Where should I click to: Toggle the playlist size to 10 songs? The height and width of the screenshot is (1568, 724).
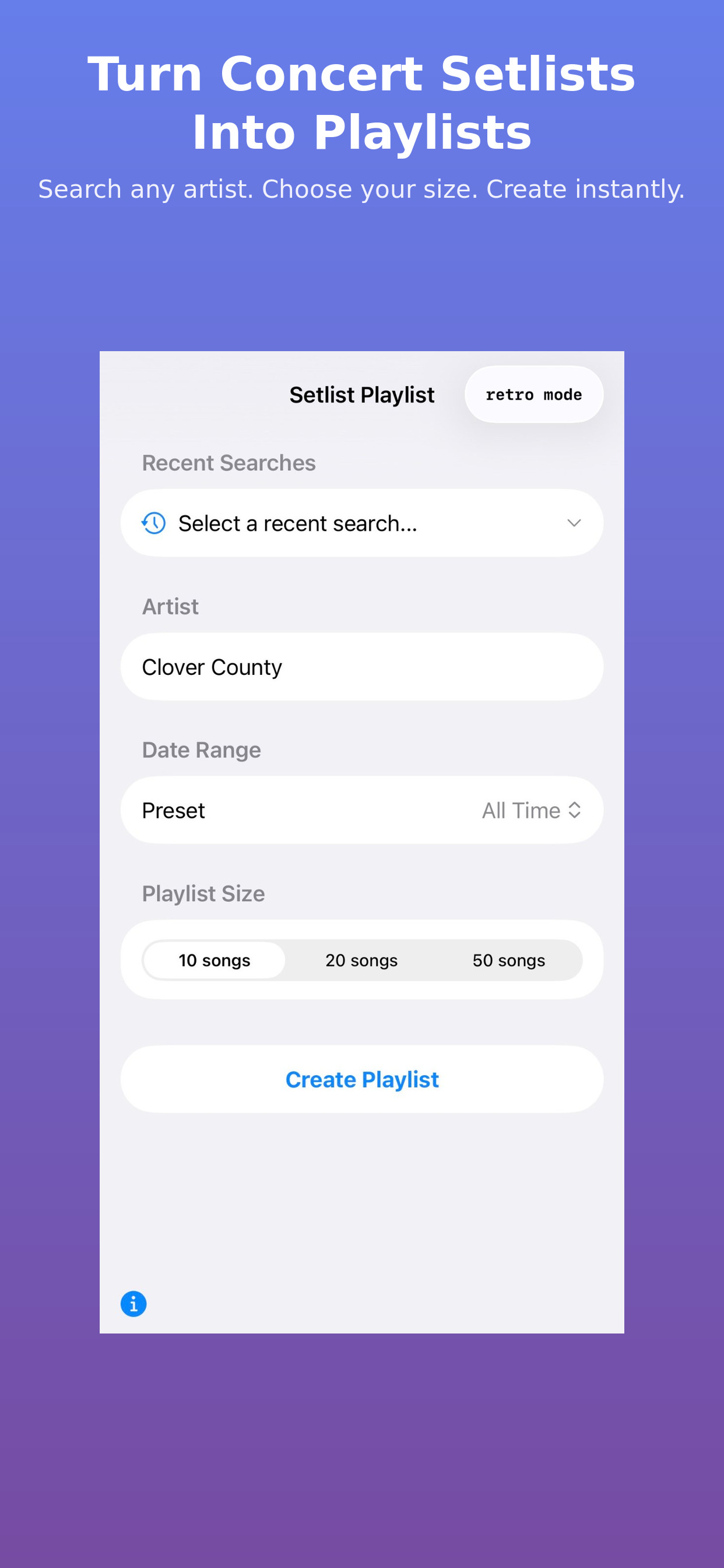(x=213, y=960)
